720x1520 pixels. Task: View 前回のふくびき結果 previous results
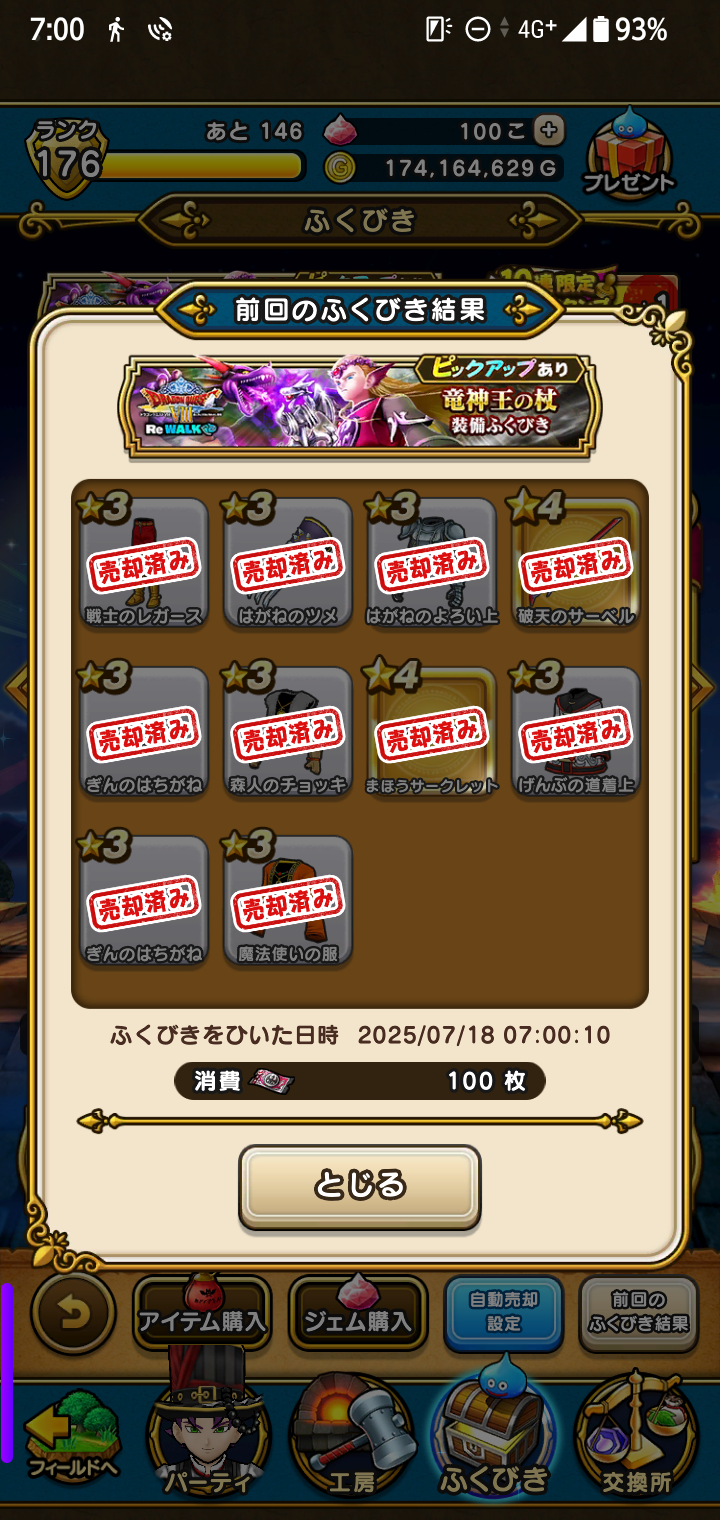coord(639,1313)
